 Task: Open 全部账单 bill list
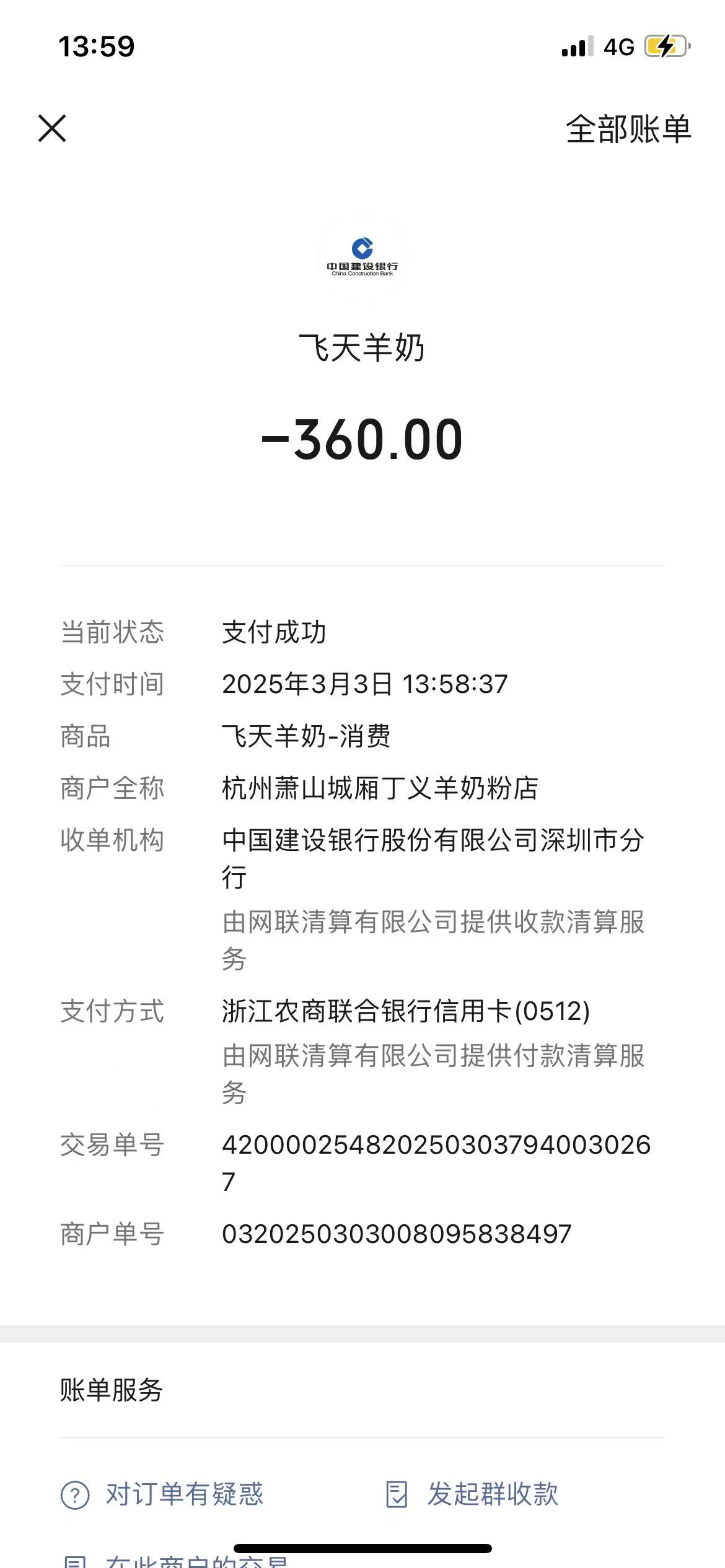(628, 129)
